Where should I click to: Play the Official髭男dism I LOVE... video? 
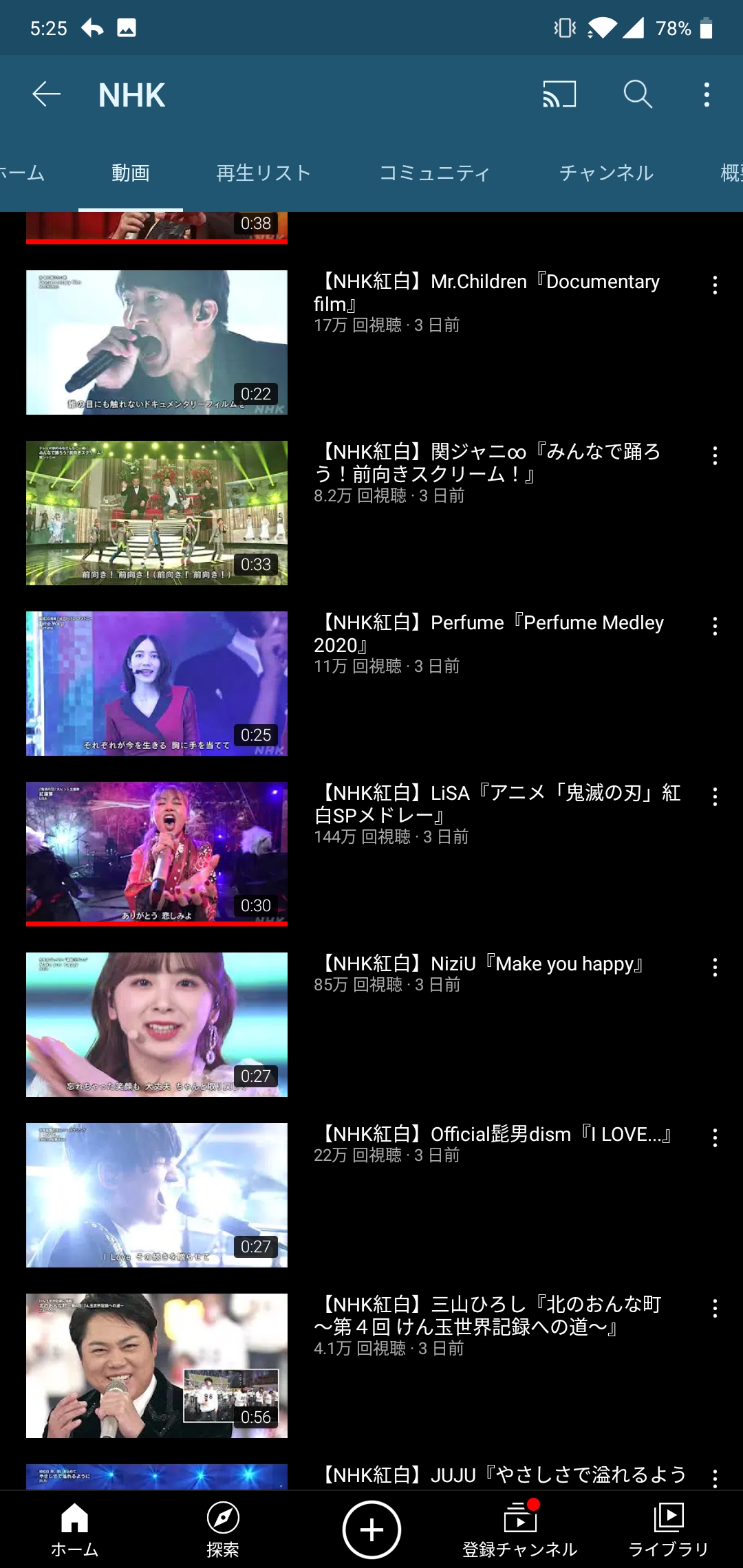(x=157, y=1195)
